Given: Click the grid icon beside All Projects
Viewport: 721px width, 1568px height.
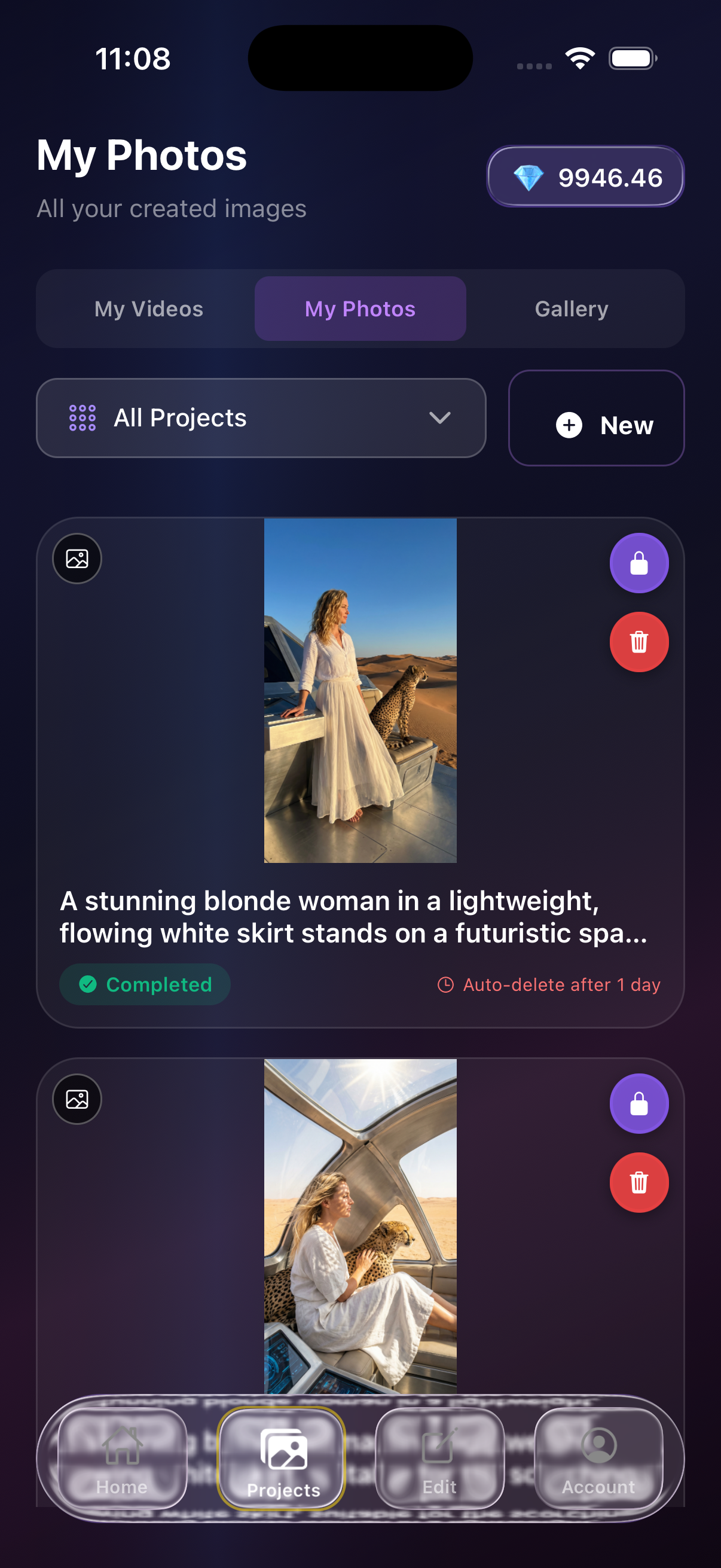Looking at the screenshot, I should tap(83, 417).
